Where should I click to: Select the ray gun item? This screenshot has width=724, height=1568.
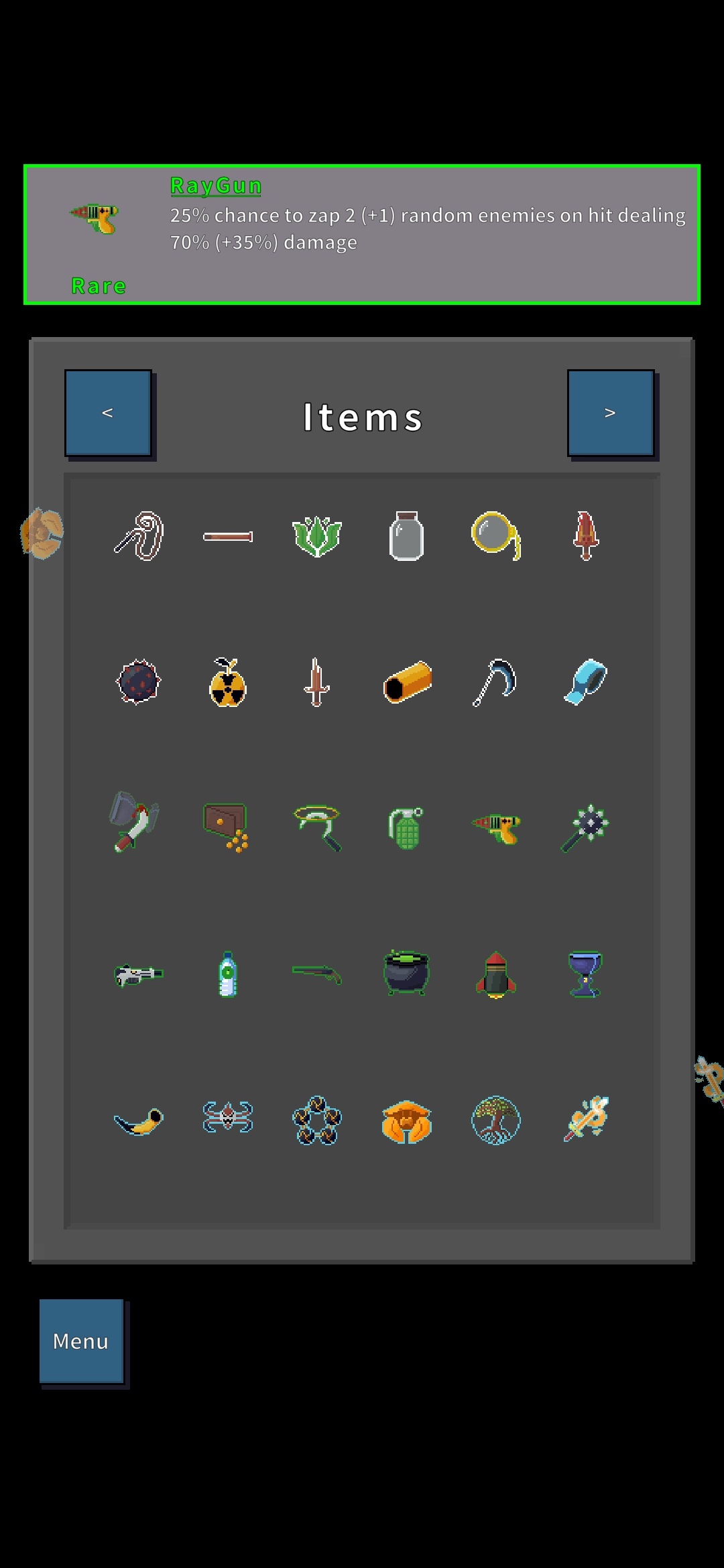pyautogui.click(x=496, y=828)
